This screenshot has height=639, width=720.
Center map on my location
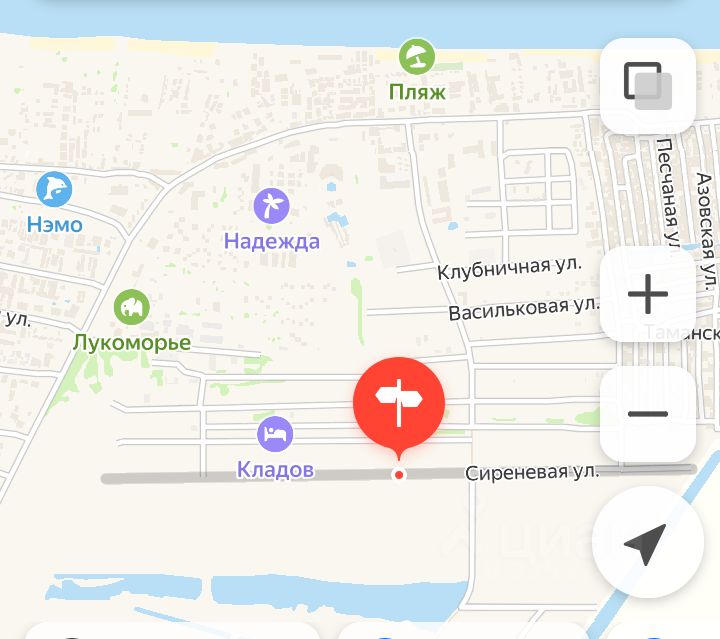pos(645,542)
